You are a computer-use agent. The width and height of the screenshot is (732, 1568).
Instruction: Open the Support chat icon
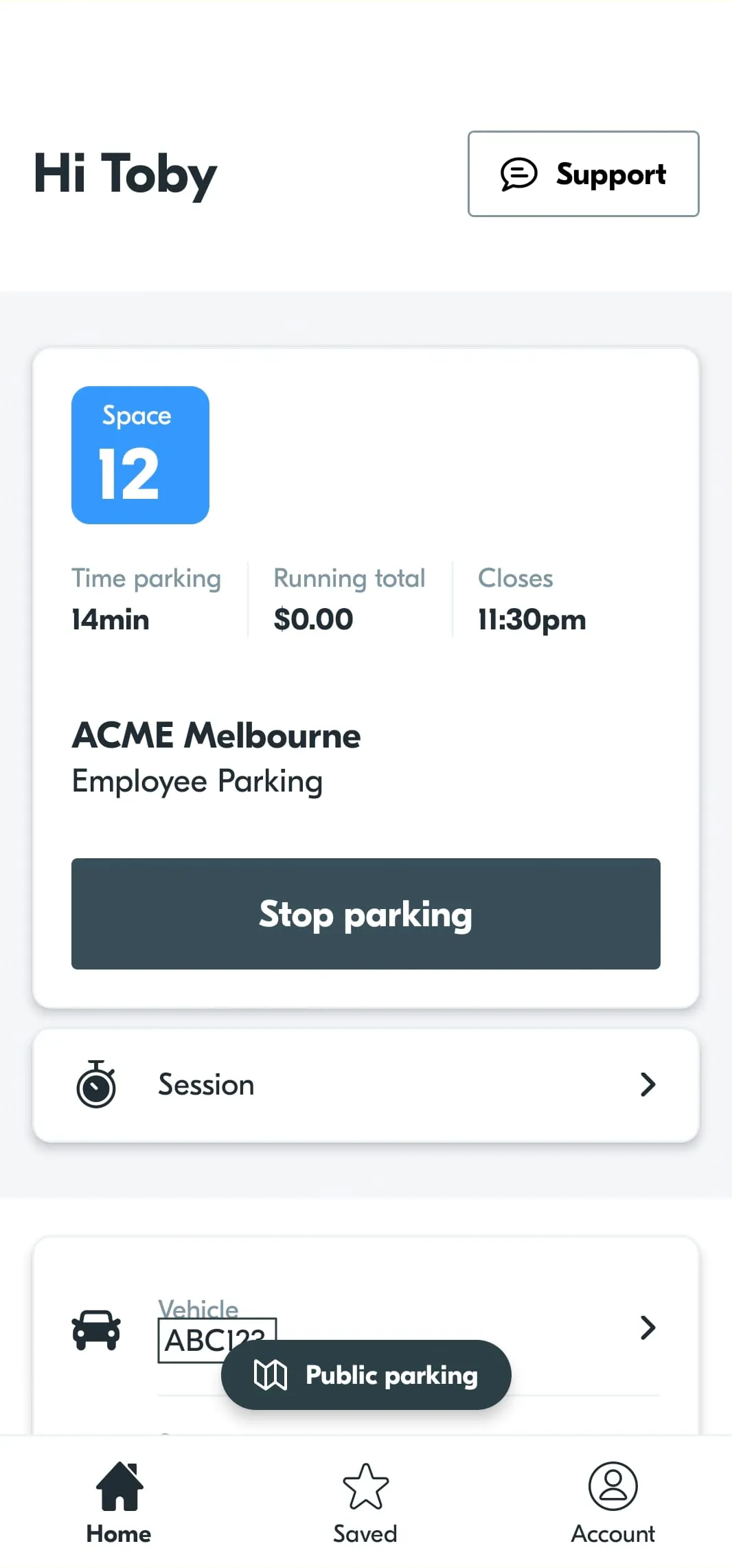(x=520, y=174)
